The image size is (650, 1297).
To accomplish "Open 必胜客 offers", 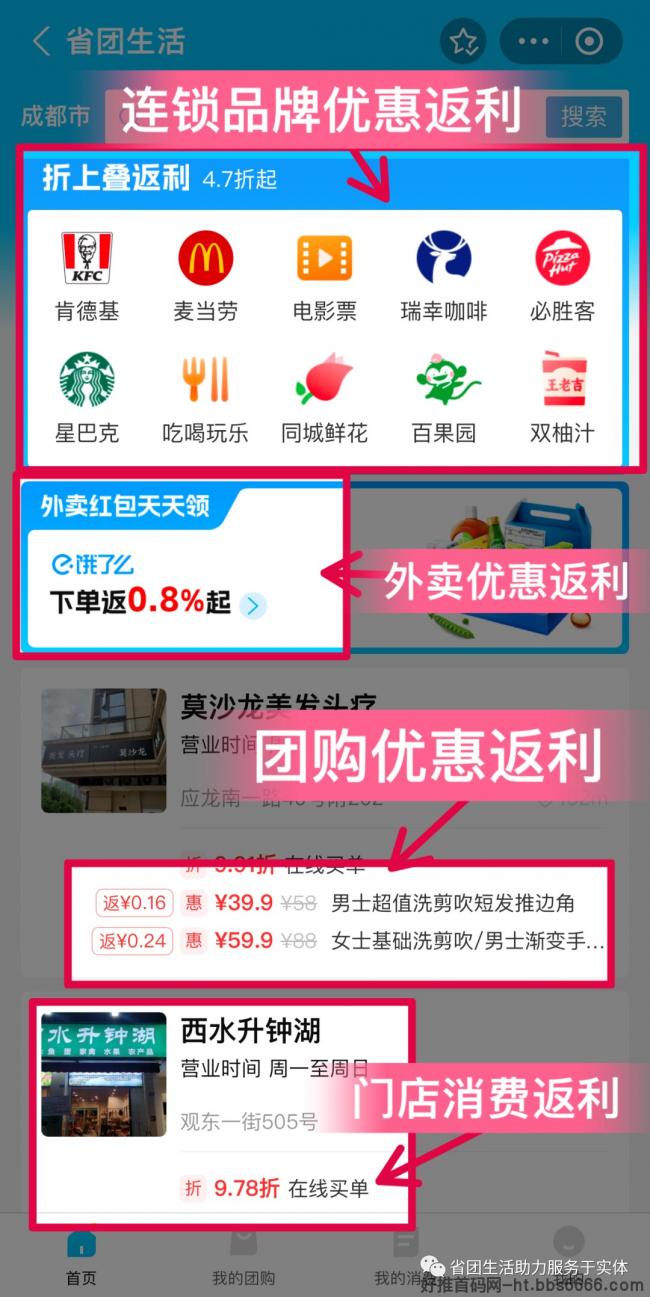I will pyautogui.click(x=562, y=277).
